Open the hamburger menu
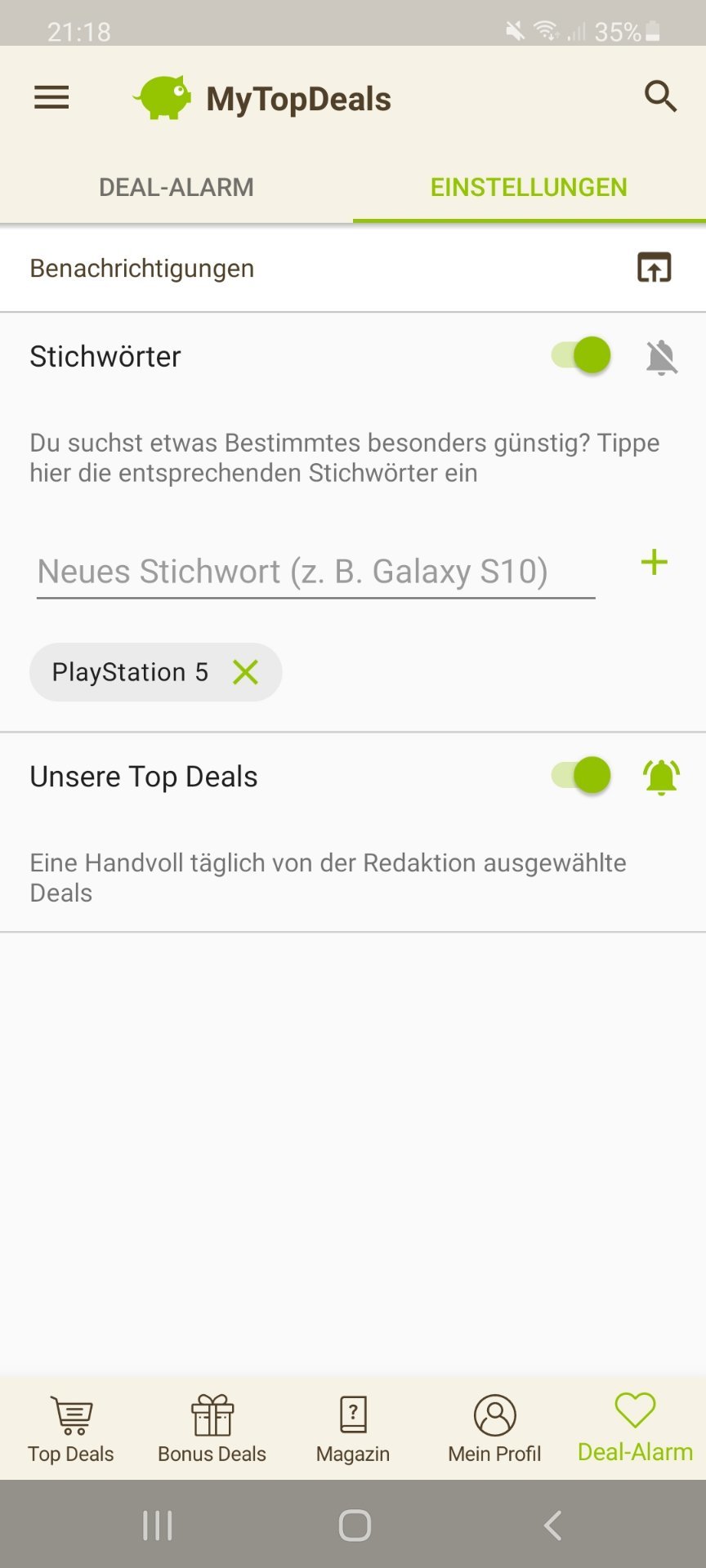The width and height of the screenshot is (706, 1568). [x=51, y=98]
